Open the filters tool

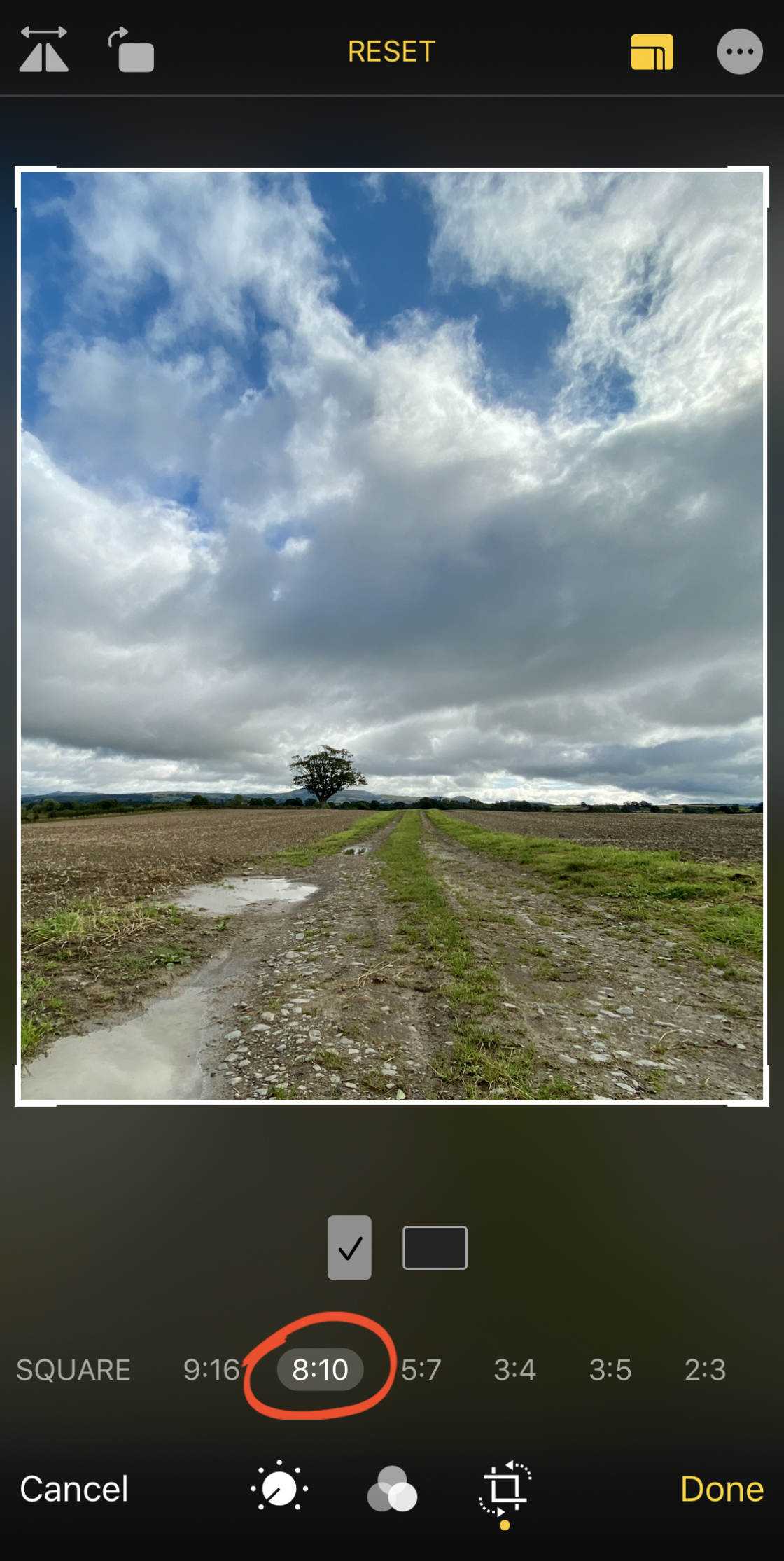tap(392, 1488)
